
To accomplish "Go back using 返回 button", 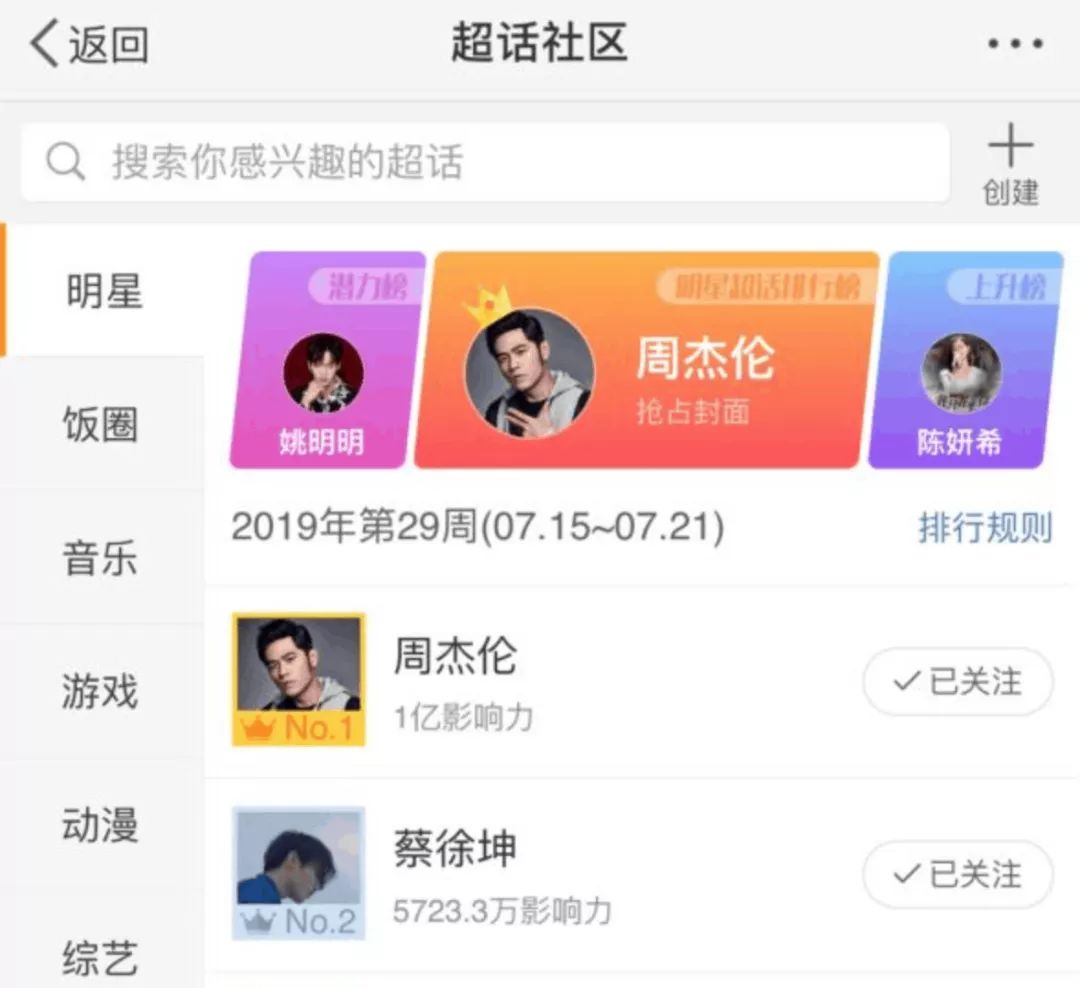I will (x=90, y=46).
